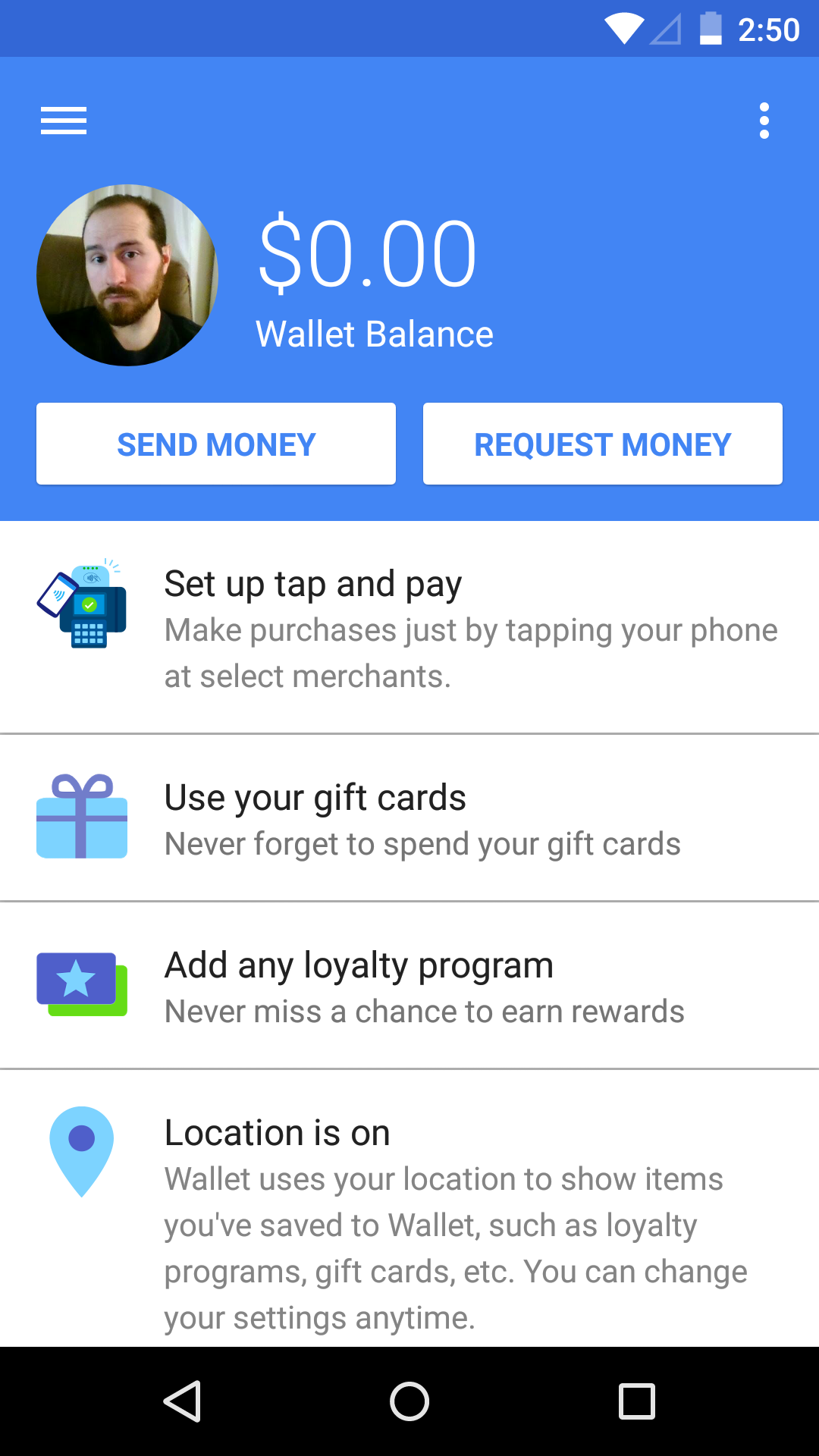
Task: Tap the SEND MONEY button
Action: 215,444
